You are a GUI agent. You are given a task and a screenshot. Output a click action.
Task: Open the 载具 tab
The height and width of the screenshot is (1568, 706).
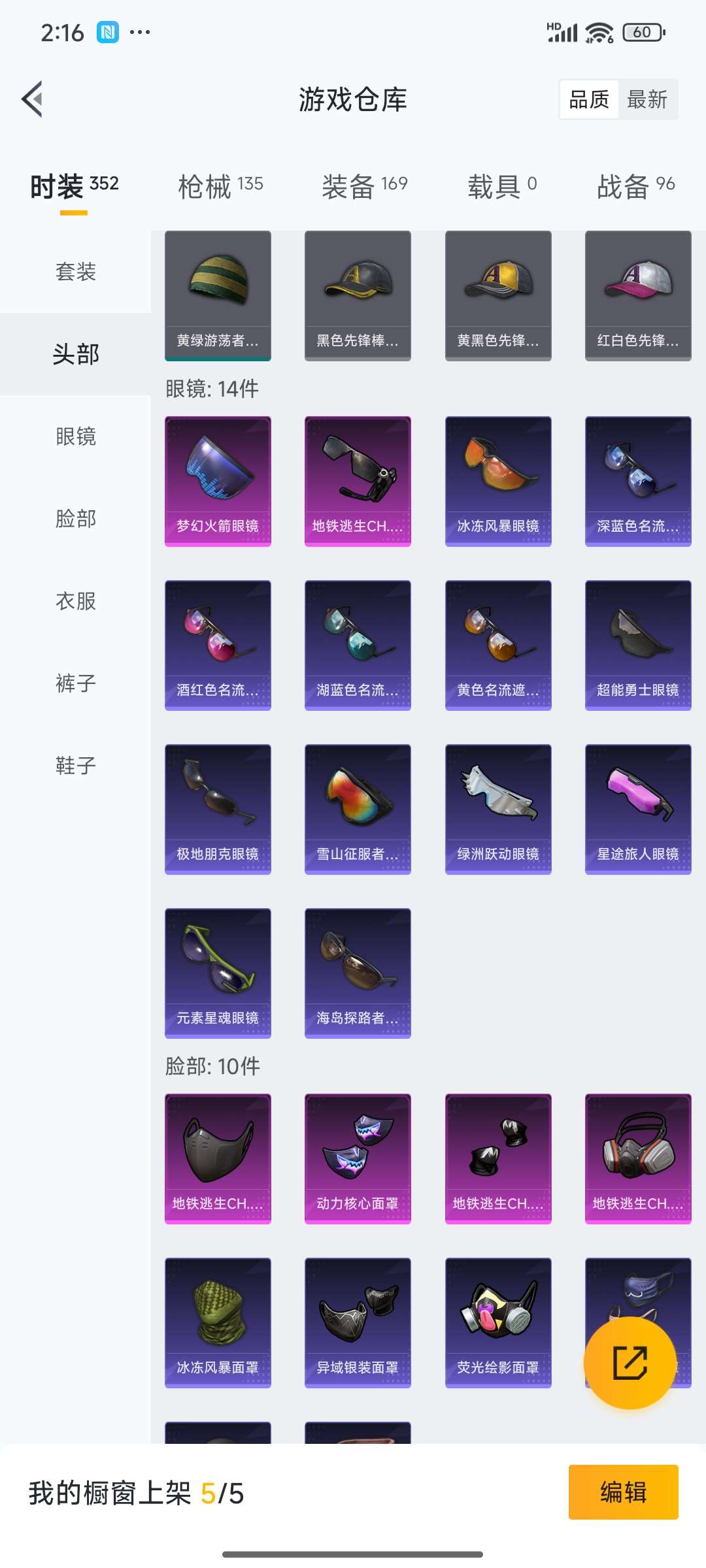[x=502, y=186]
